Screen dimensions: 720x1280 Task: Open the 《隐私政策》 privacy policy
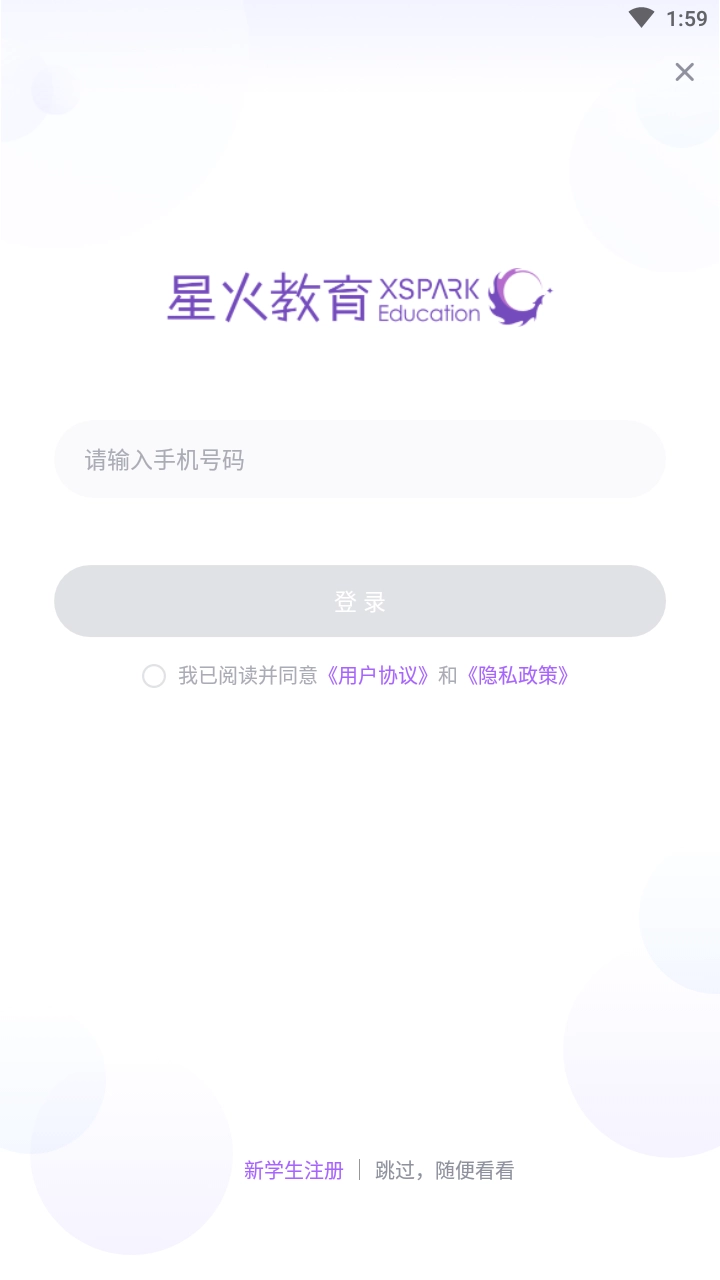519,676
